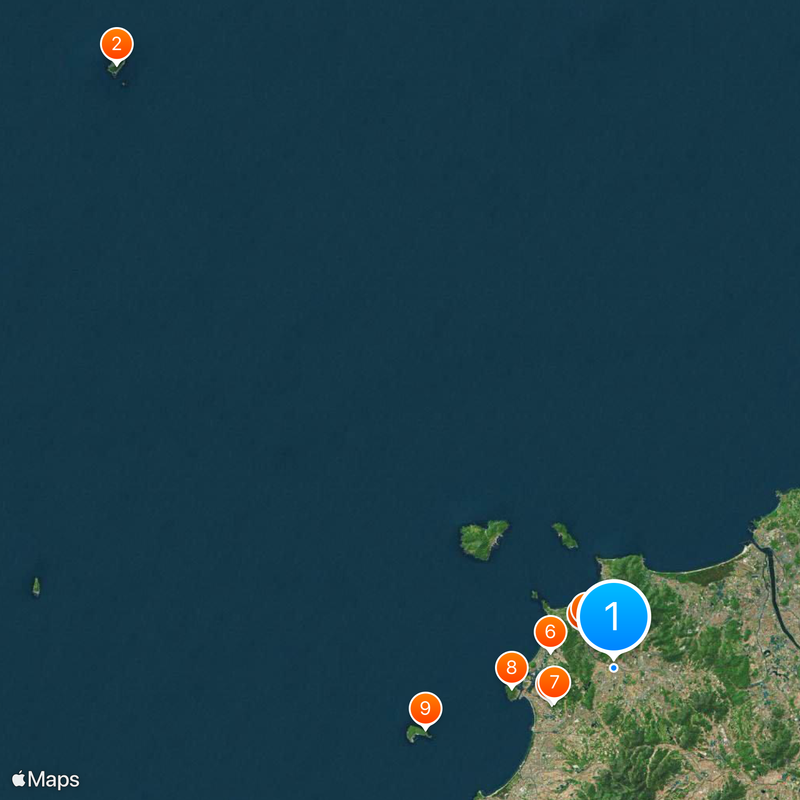Select pin number 7 on the map
This screenshot has width=800, height=800.
click(x=554, y=684)
